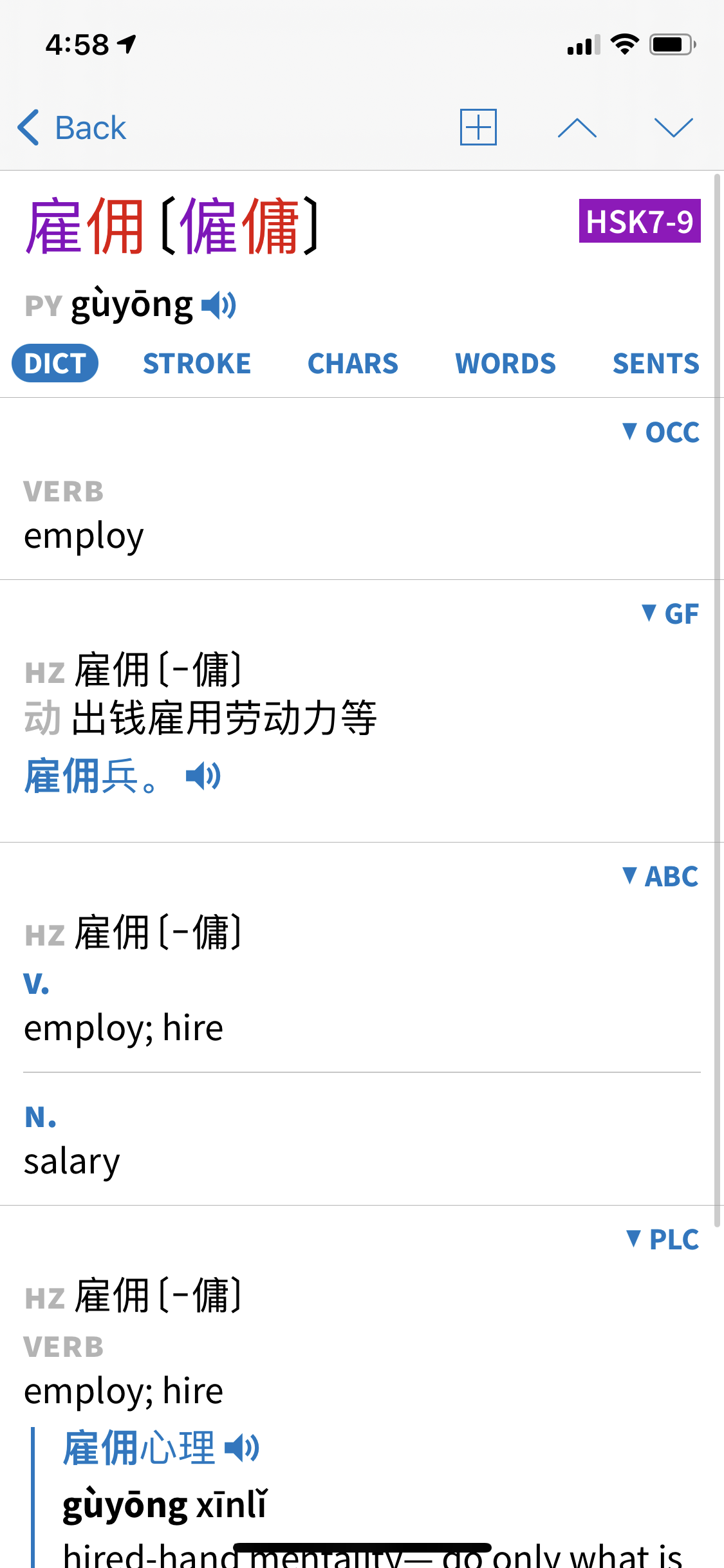724x1568 pixels.
Task: Select the DICT tab
Action: pos(55,364)
